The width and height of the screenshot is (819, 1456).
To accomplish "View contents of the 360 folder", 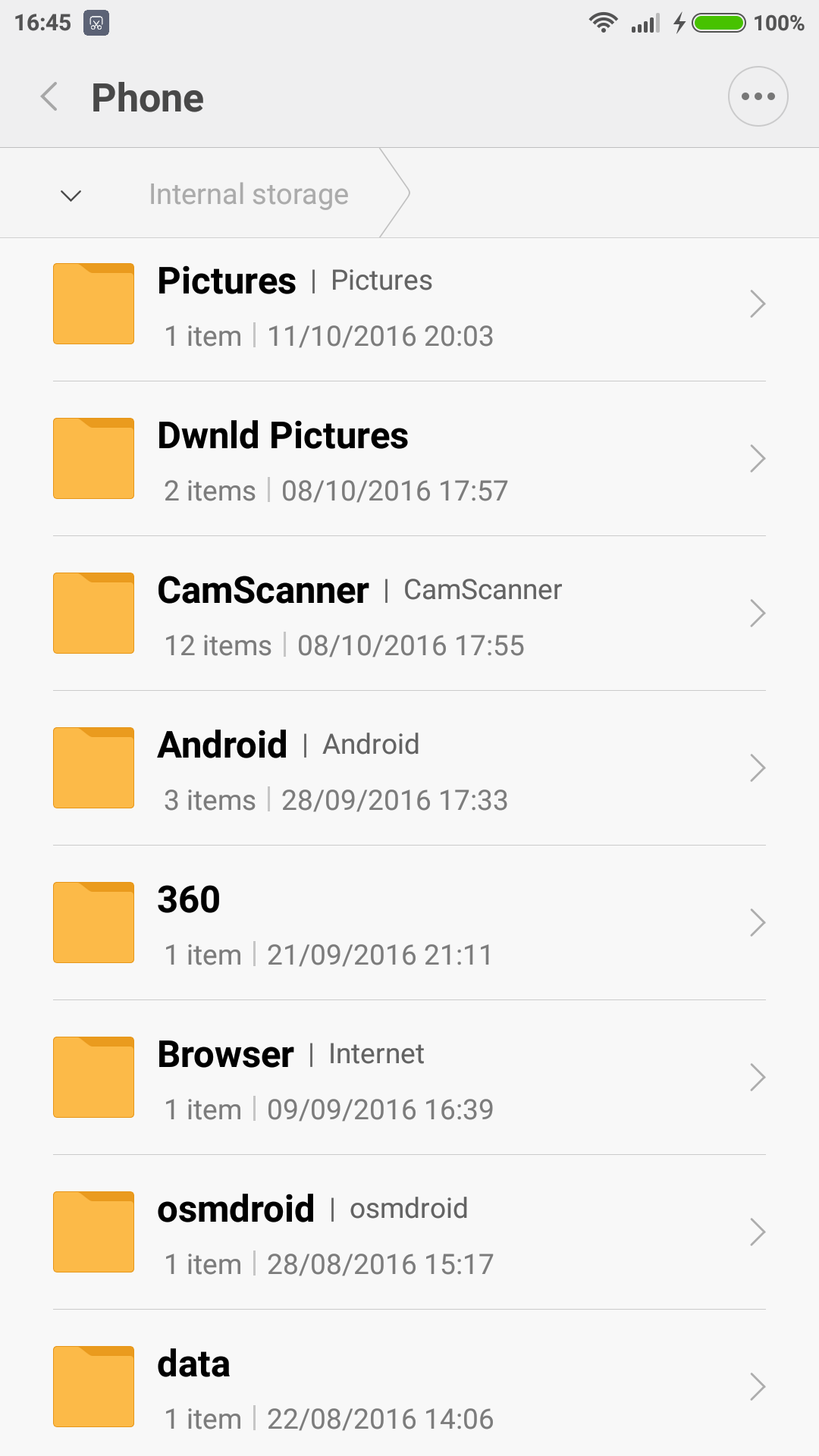I will pyautogui.click(x=409, y=924).
